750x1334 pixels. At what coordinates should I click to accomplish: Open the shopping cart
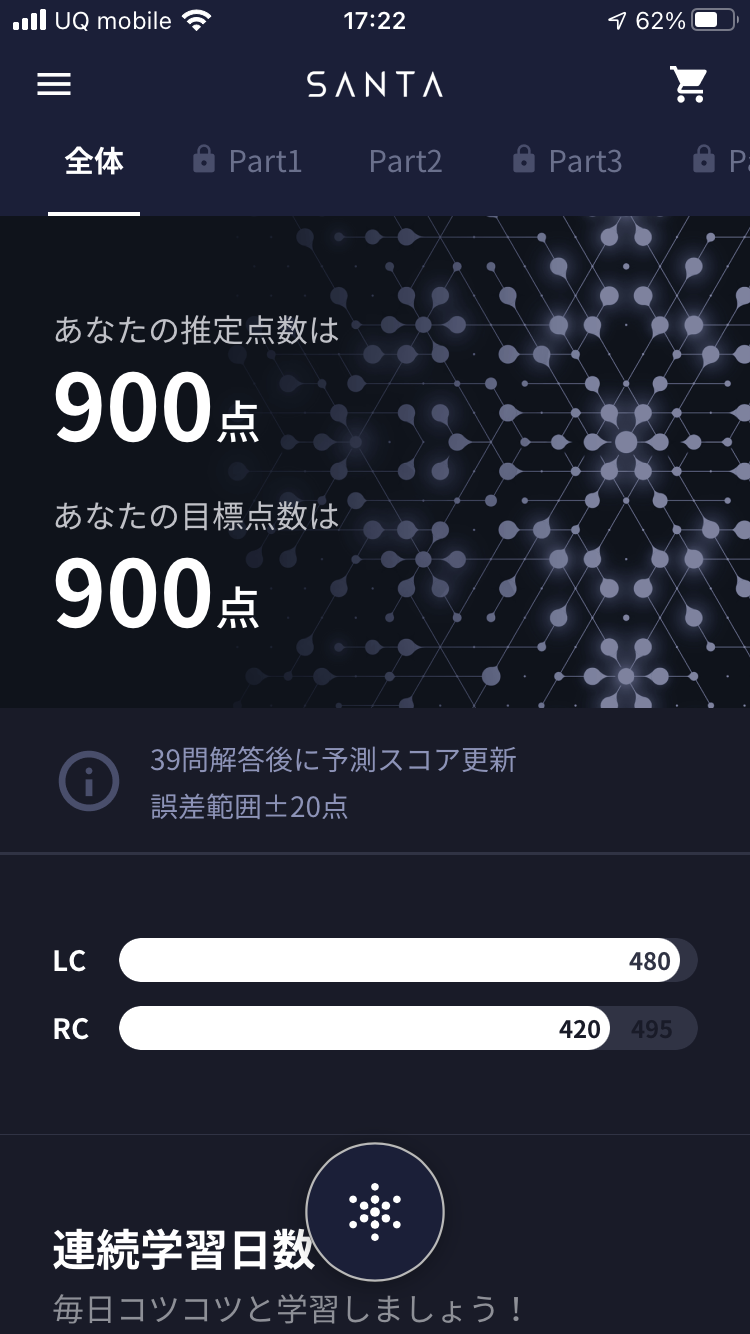pyautogui.click(x=689, y=85)
